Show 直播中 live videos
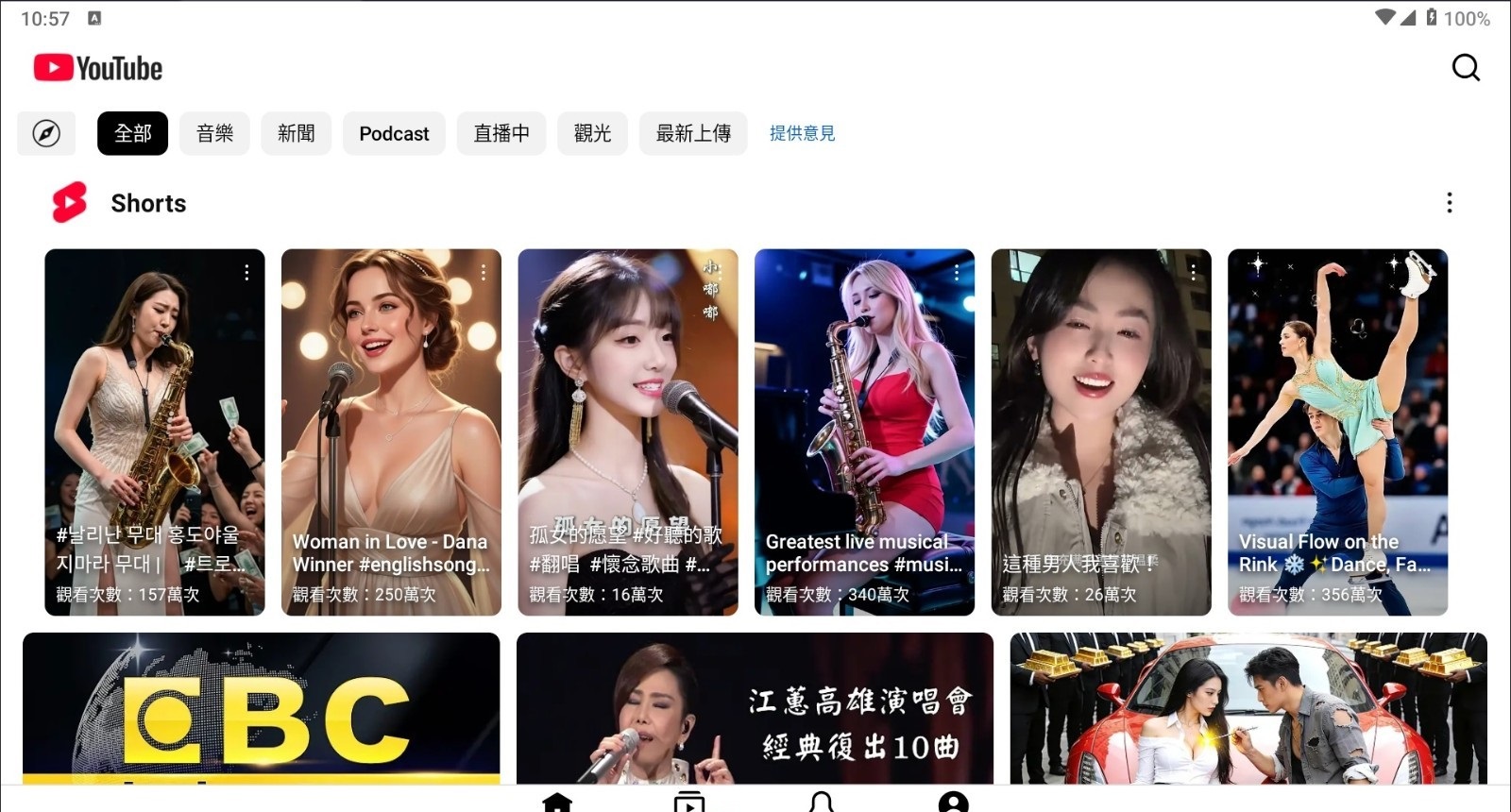This screenshot has height=812, width=1511. [501, 133]
